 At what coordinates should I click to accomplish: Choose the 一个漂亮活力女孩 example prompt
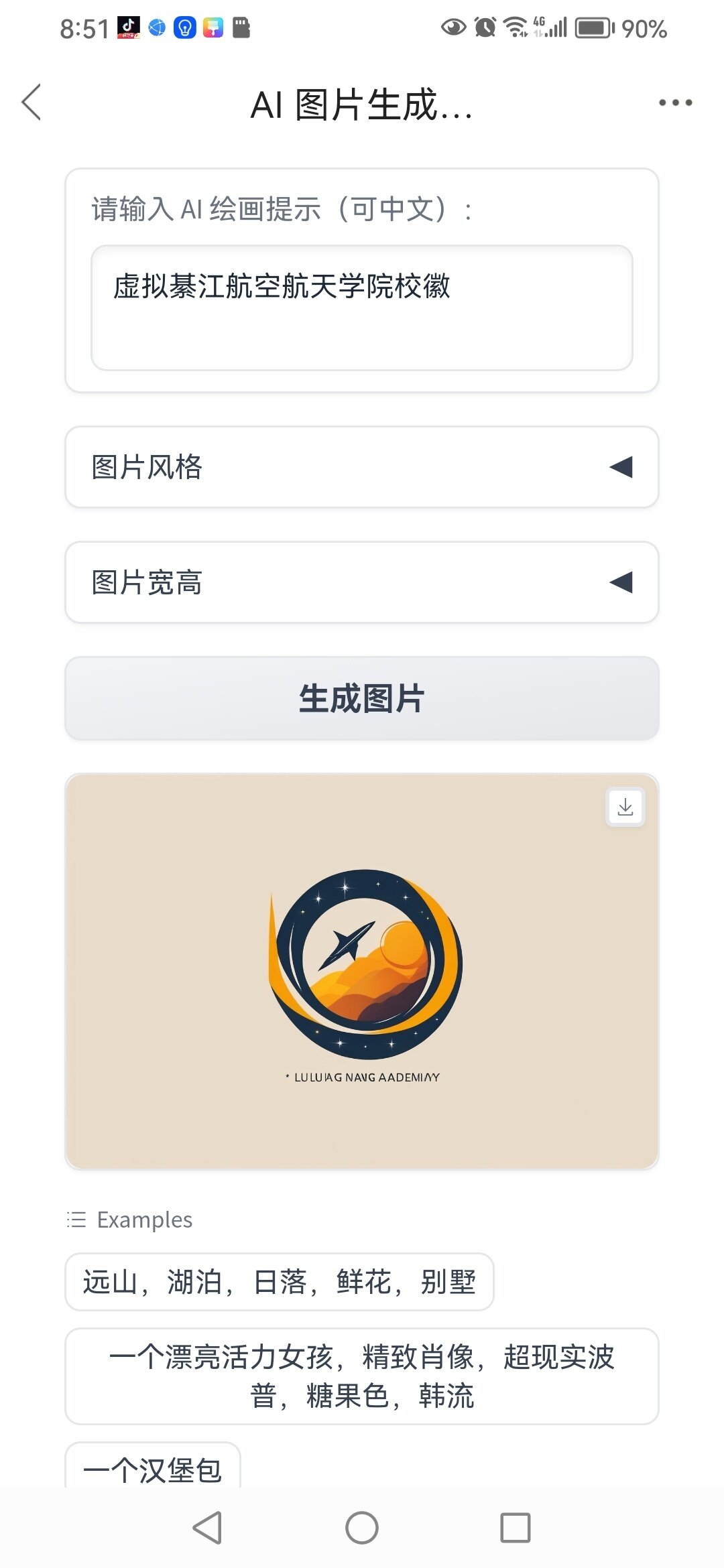point(362,1376)
